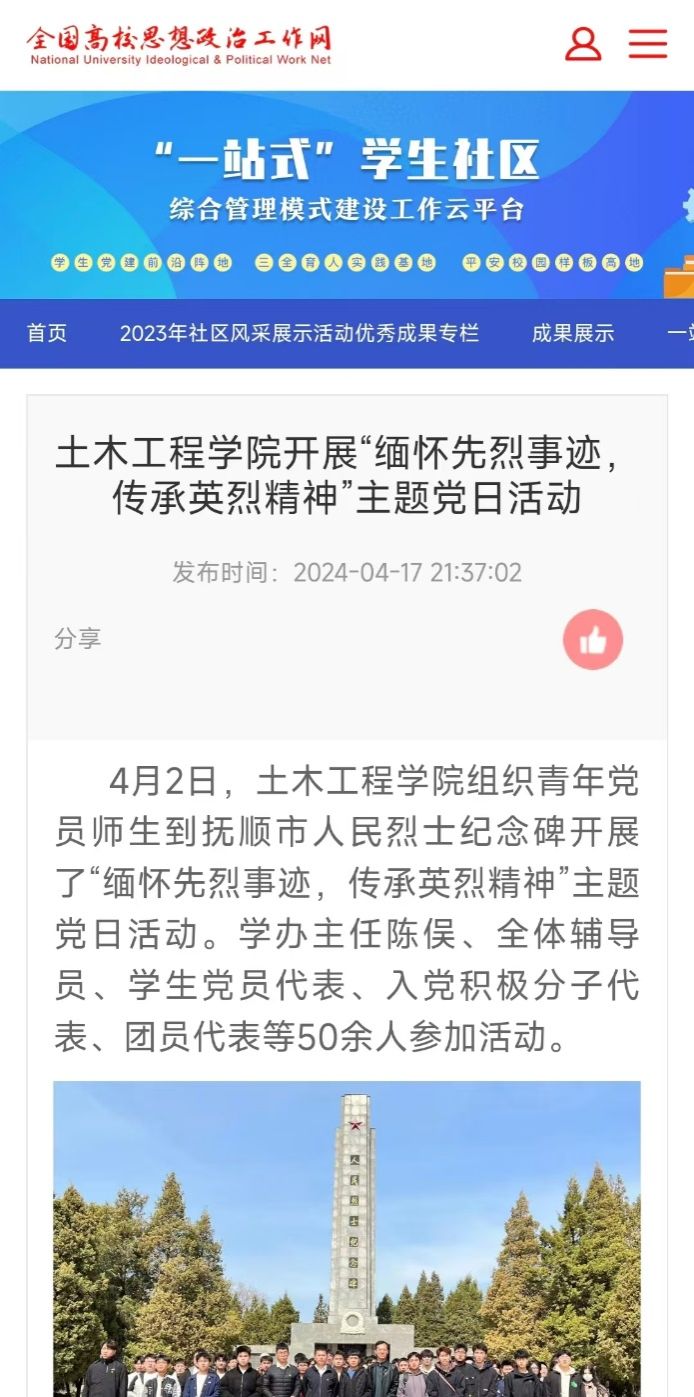Like this article with thumbs-up

point(593,640)
